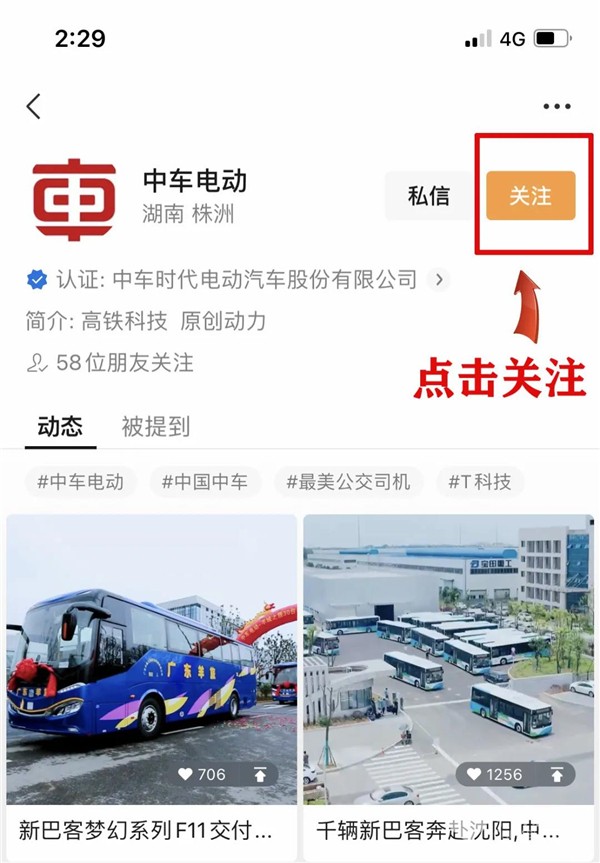The width and height of the screenshot is (600, 863).
Task: Share the 新巴客梦幻系列F11 video
Action: coord(260,774)
